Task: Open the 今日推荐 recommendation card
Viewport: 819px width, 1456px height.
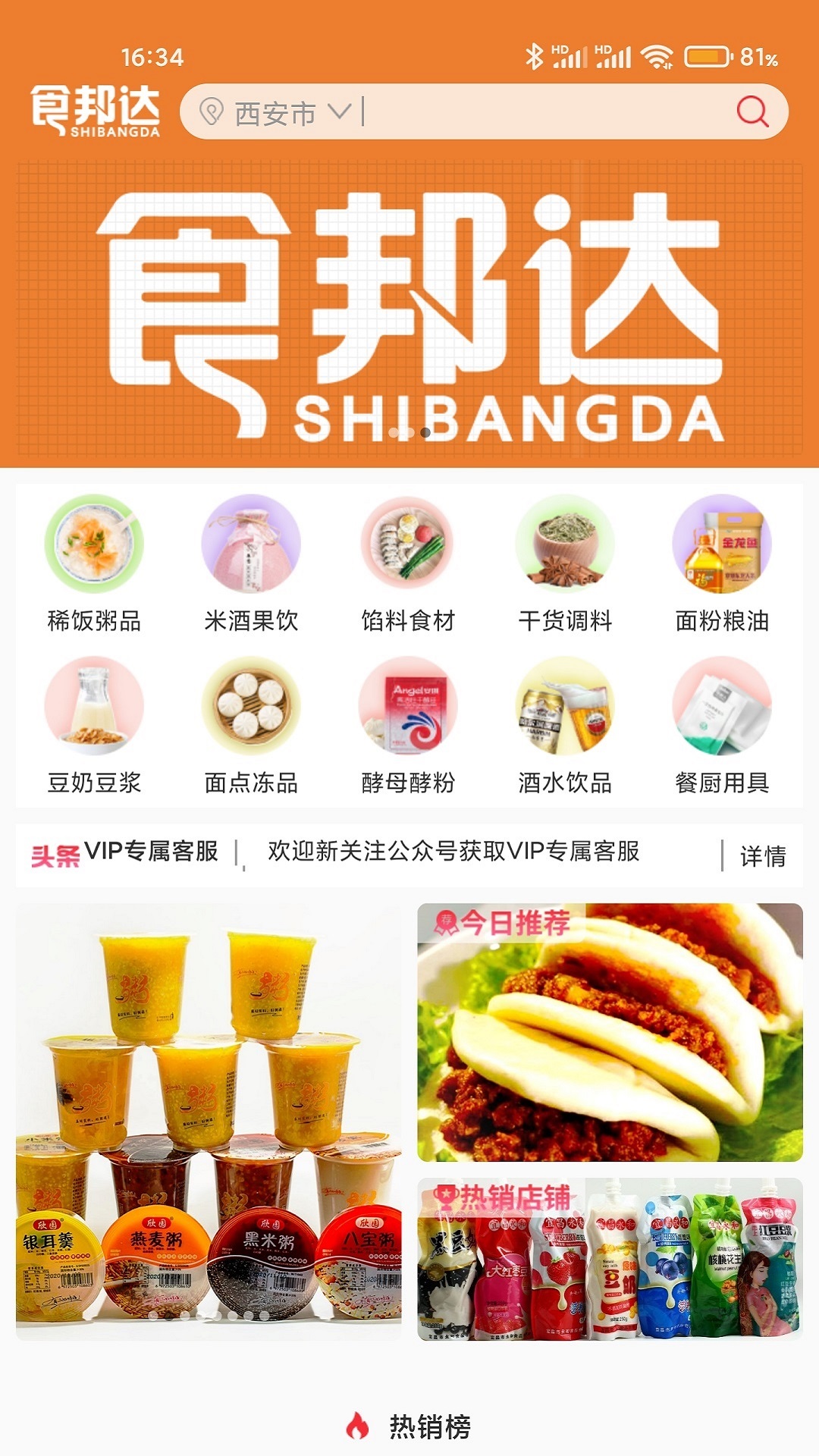Action: (x=610, y=1033)
